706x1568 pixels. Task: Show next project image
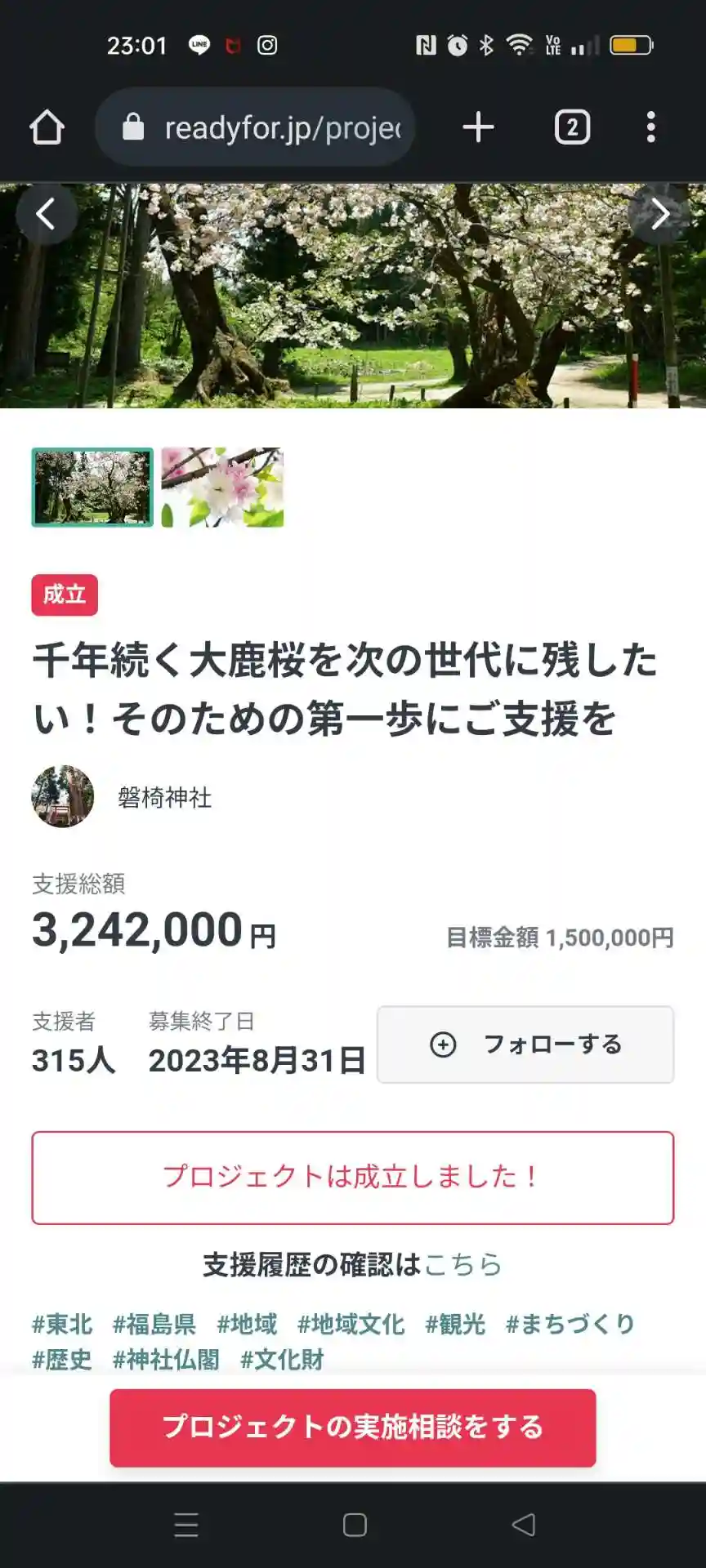[x=659, y=215]
